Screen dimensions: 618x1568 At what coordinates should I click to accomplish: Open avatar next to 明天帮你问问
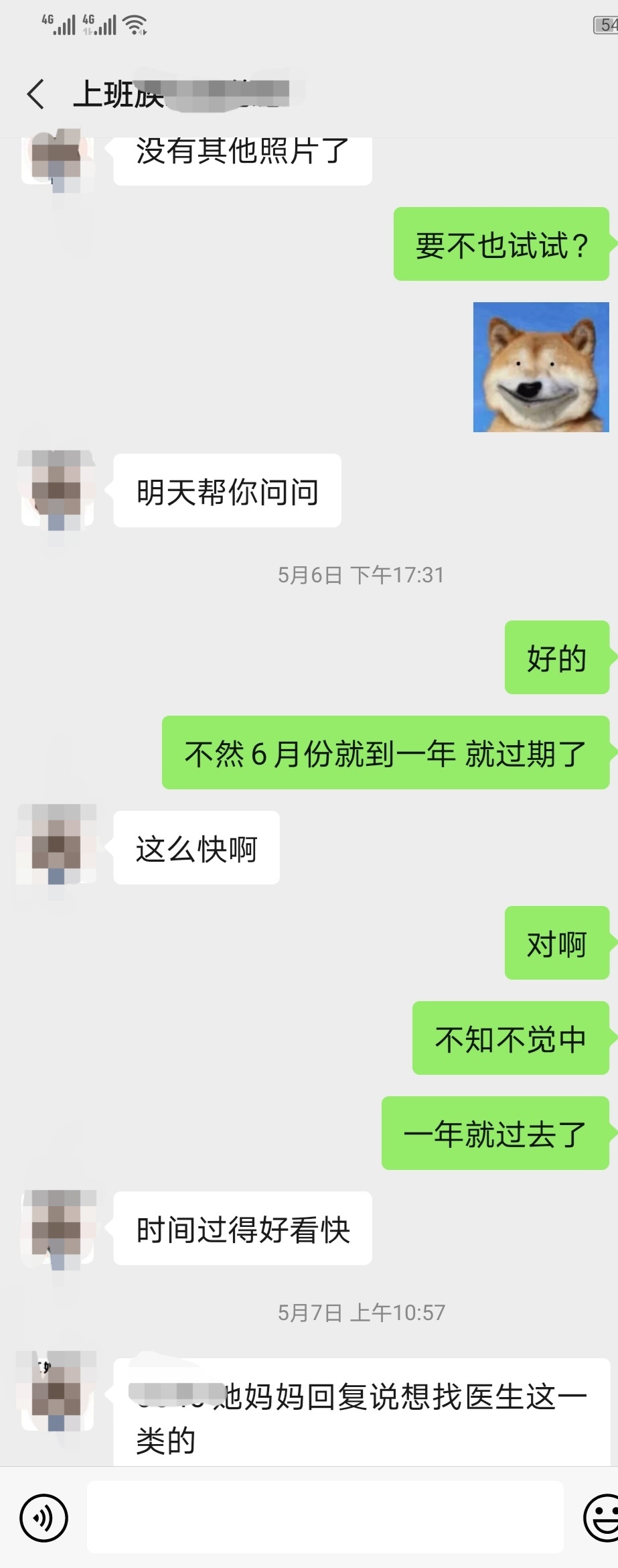pyautogui.click(x=57, y=490)
